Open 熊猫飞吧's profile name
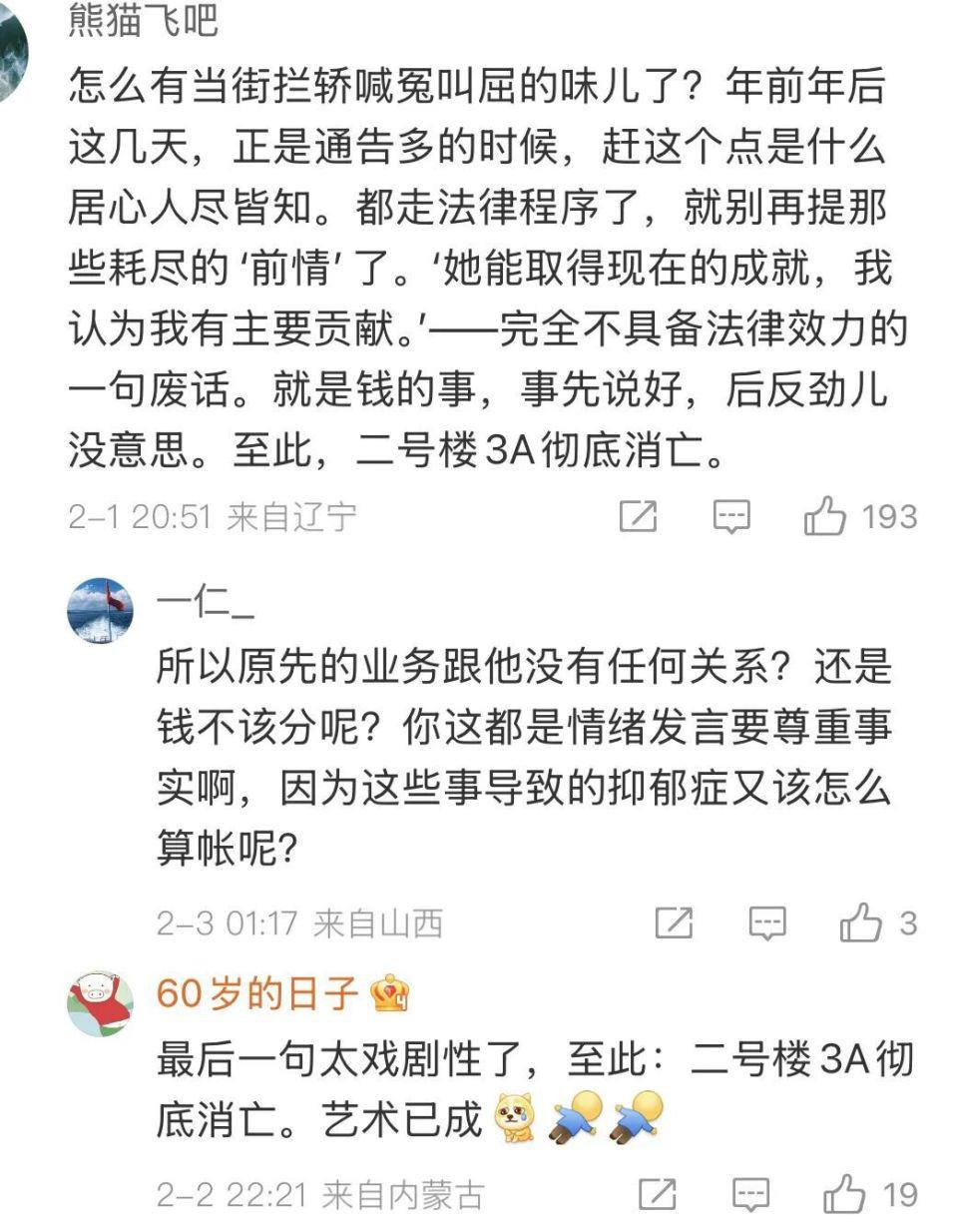This screenshot has height=1232, width=958. [x=143, y=20]
